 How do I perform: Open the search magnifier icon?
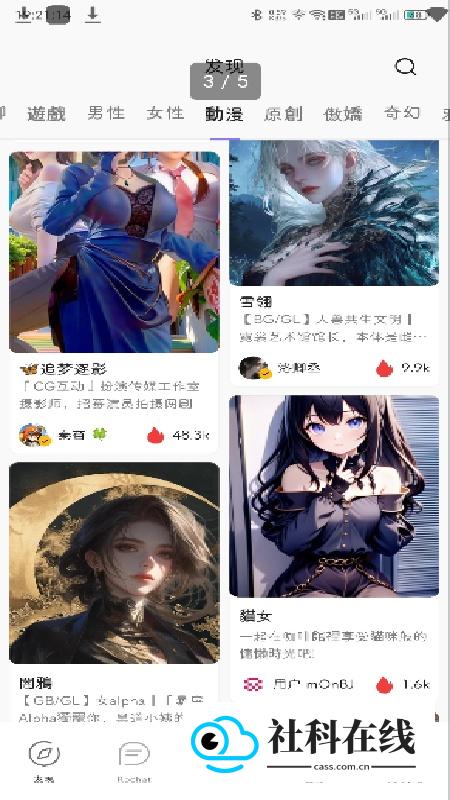[405, 66]
